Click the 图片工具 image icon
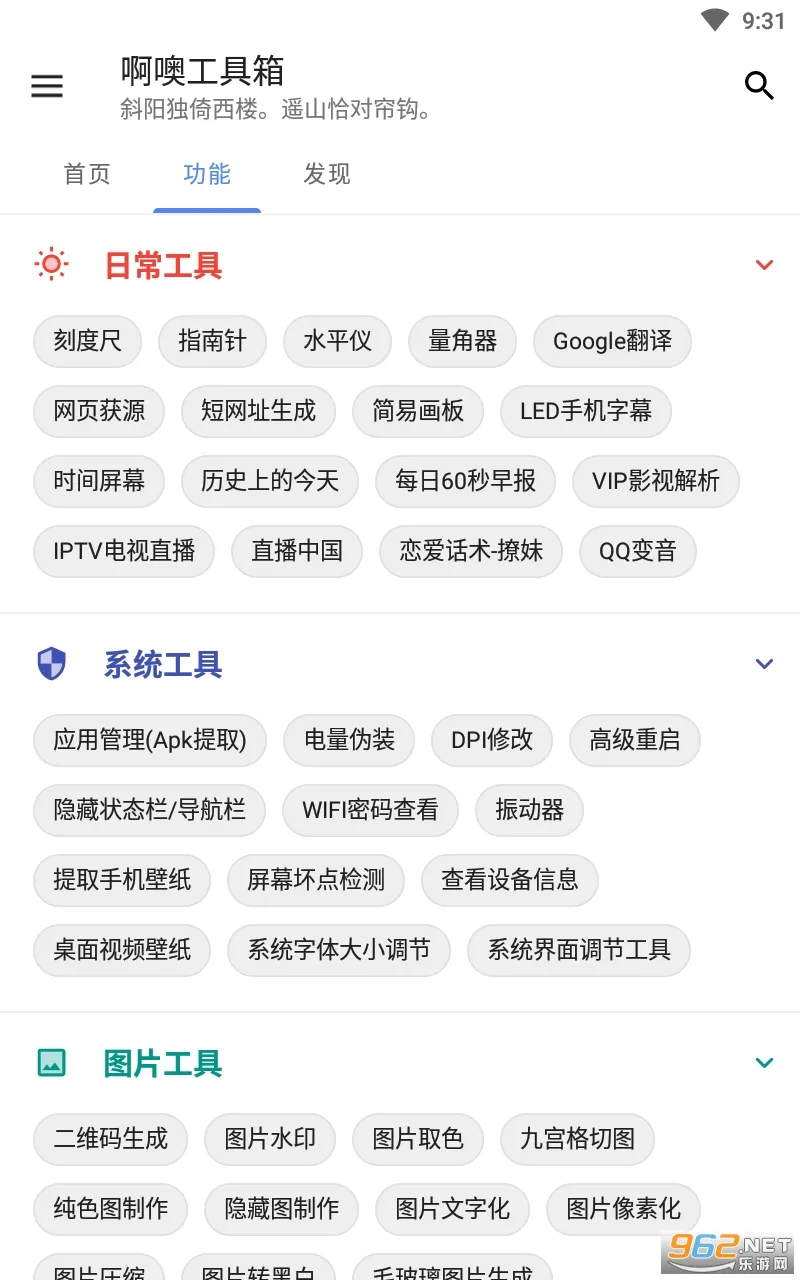800x1280 pixels. coord(51,1063)
